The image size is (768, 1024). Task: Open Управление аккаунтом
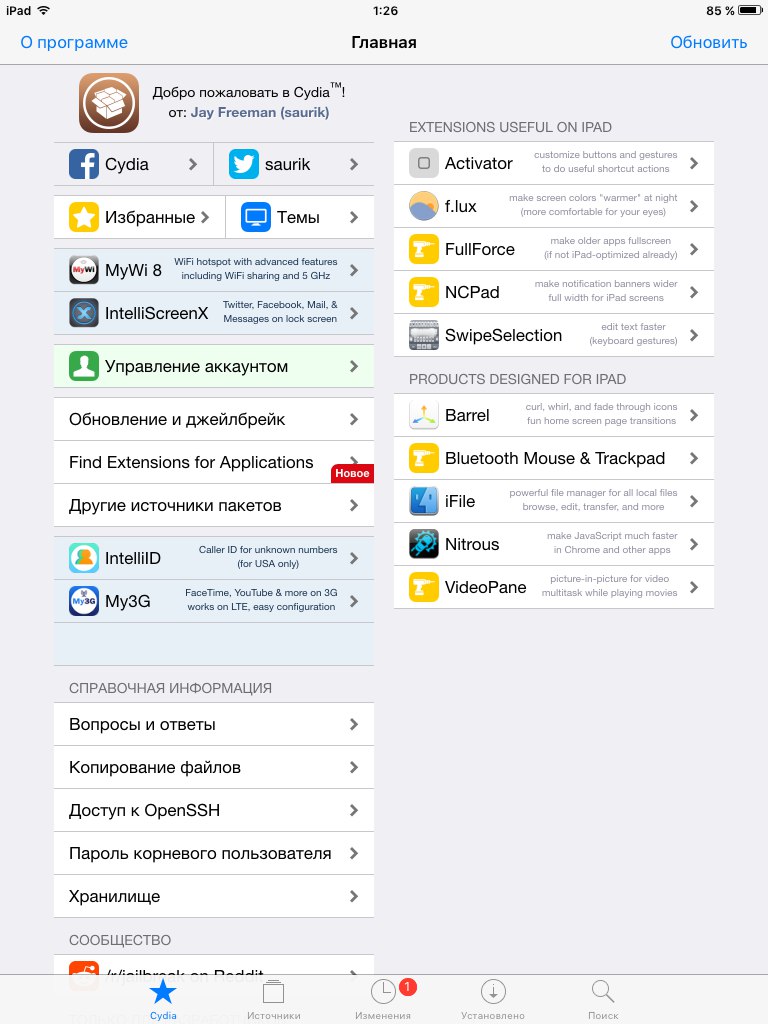[x=213, y=366]
